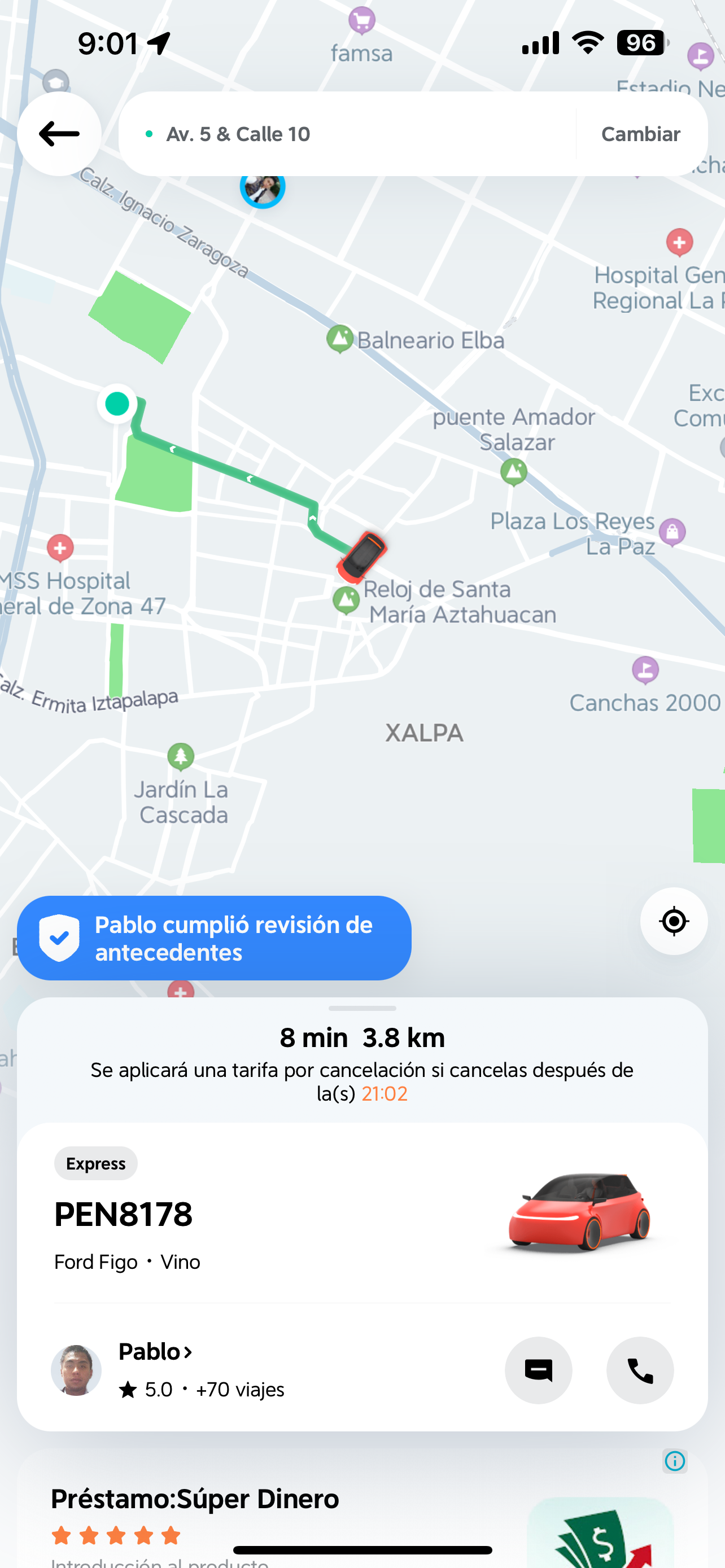Open the Préstamo:Súper Dinero ad
Screen dimensions: 725x1568
click(195, 1499)
